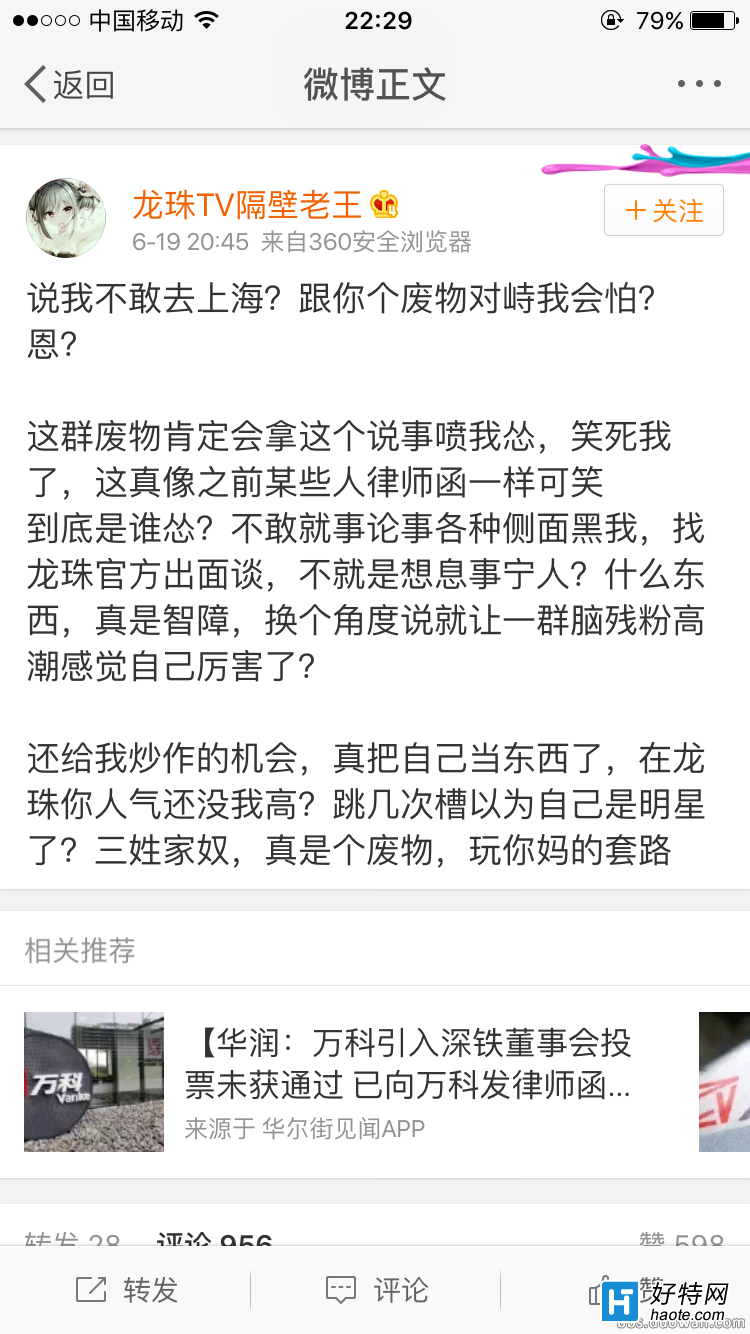Screen dimensions: 750x1334
Task: Like the post with the 赞 button
Action: click(625, 1290)
